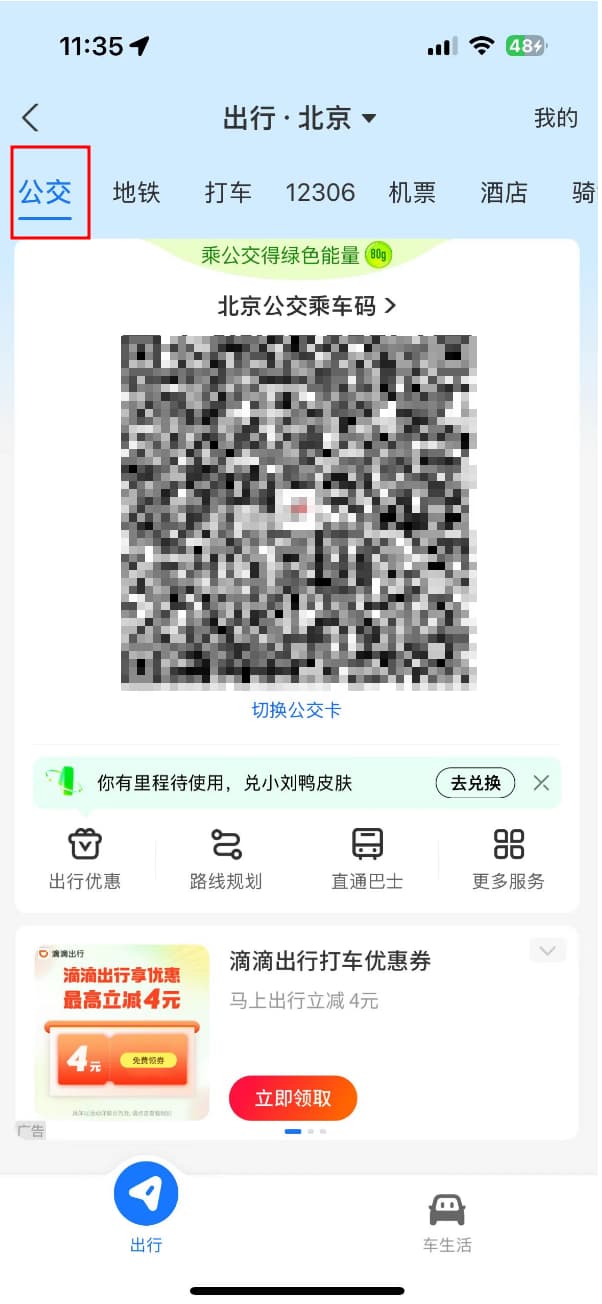Open 直通巴士
Screen dimensions: 602x1304
[x=367, y=858]
